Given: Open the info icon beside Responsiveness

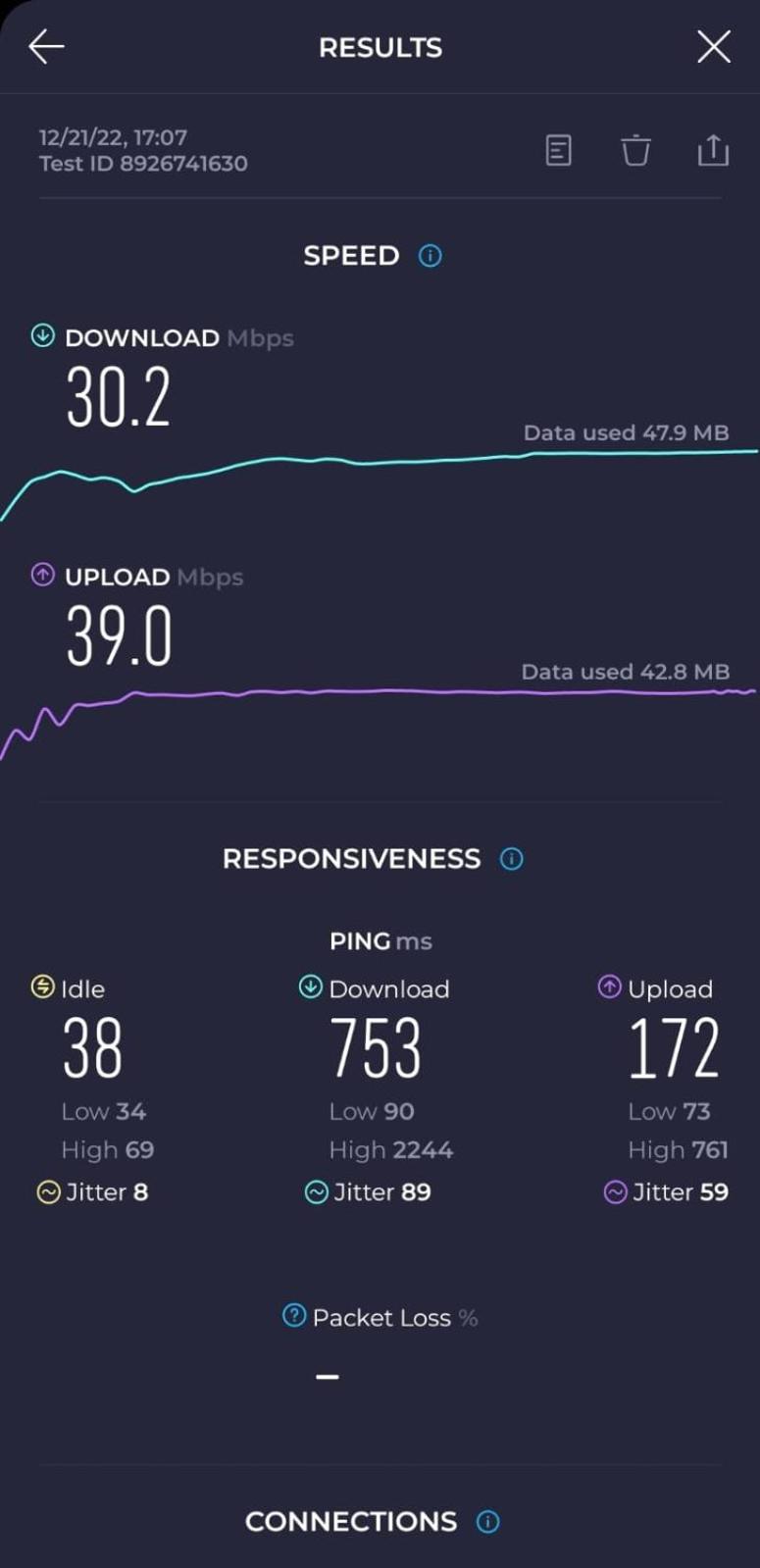Looking at the screenshot, I should 511,859.
